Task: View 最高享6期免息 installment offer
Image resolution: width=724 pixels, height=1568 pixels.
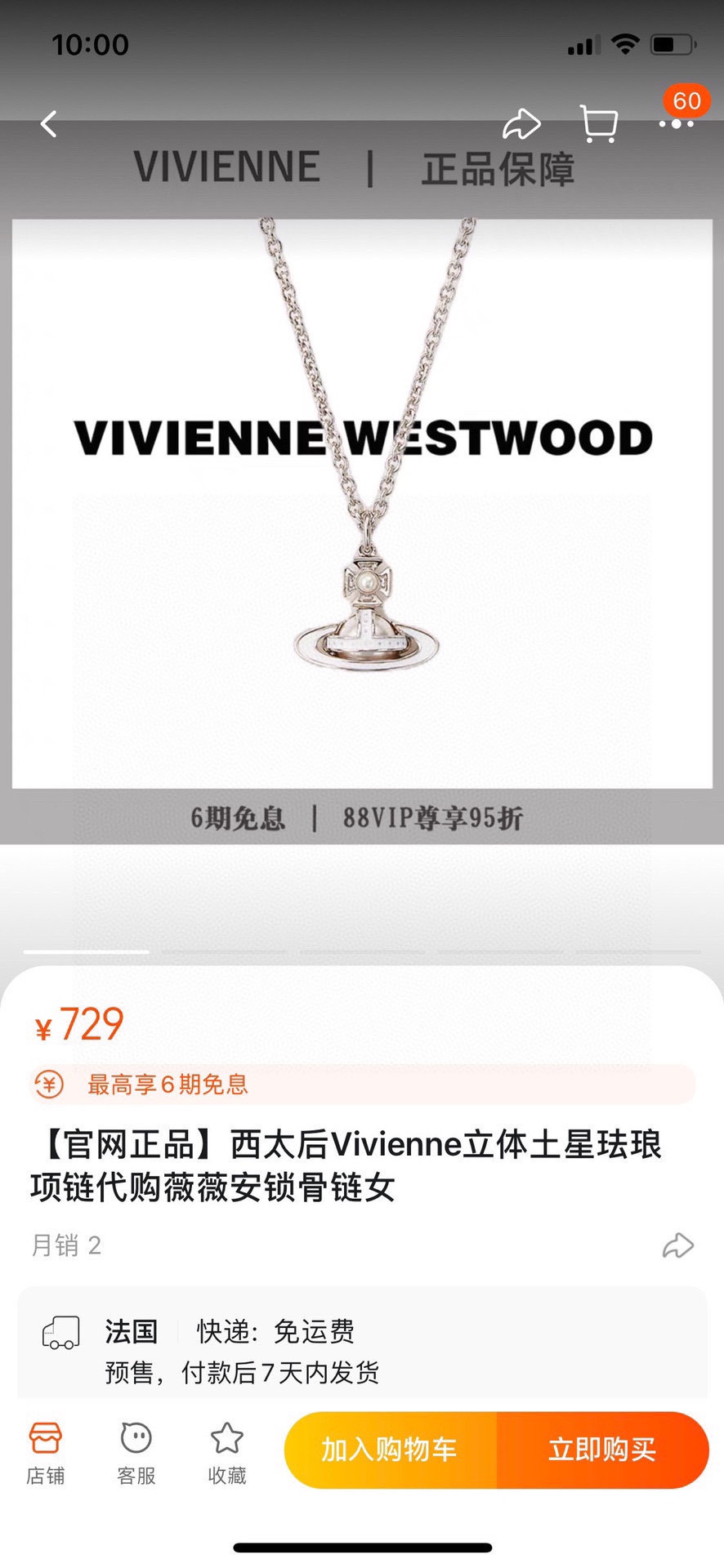Action: tap(362, 1085)
